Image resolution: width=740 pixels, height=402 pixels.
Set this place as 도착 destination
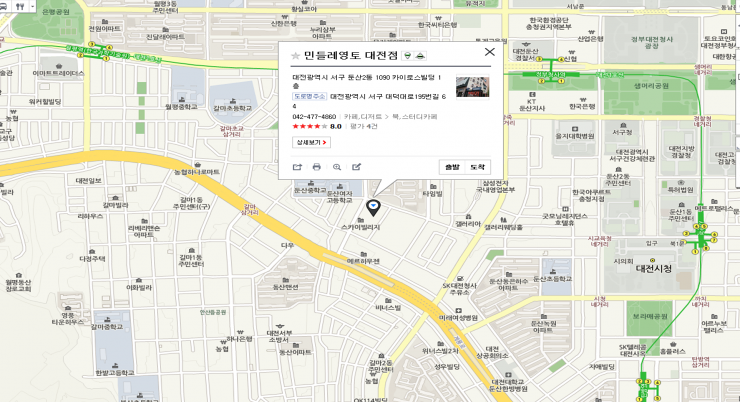pyautogui.click(x=479, y=167)
